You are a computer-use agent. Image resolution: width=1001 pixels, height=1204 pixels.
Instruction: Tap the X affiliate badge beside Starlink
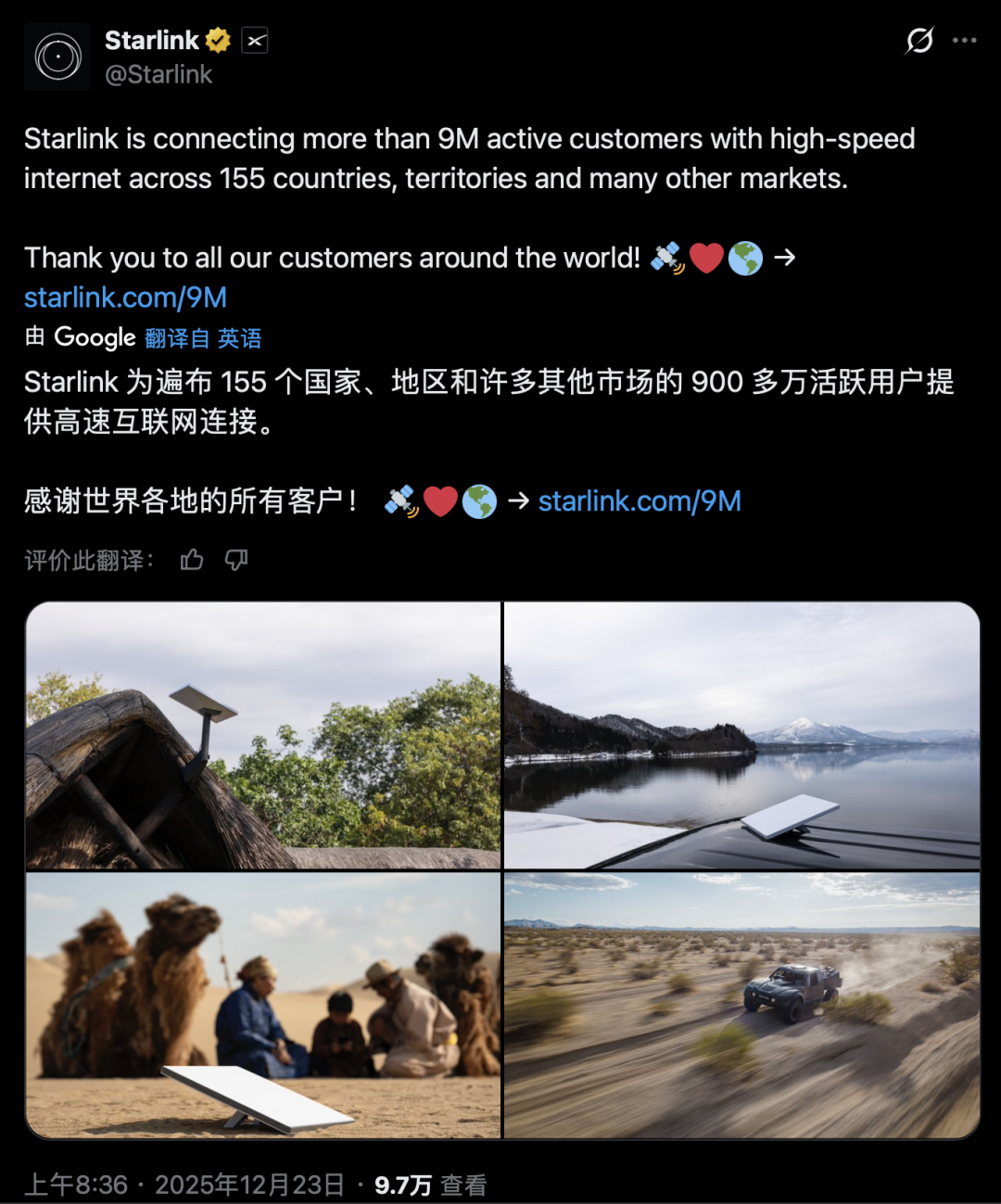click(x=255, y=41)
